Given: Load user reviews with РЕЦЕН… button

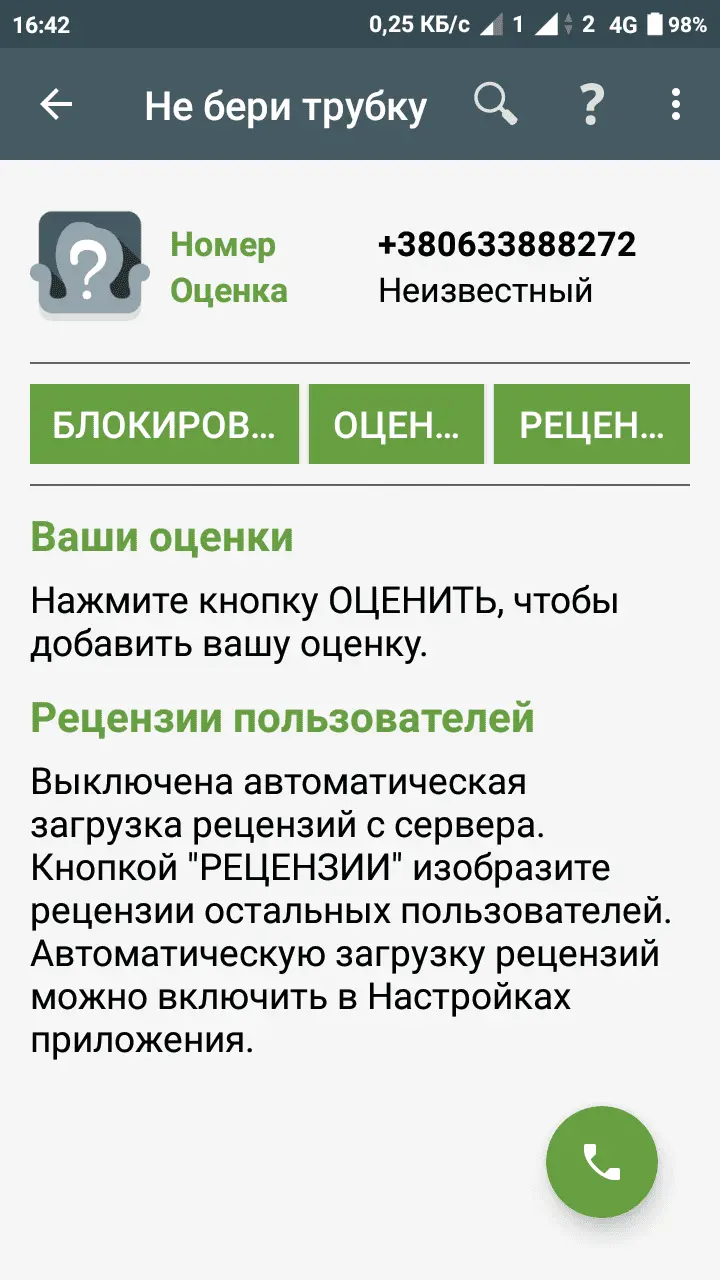Looking at the screenshot, I should (592, 424).
